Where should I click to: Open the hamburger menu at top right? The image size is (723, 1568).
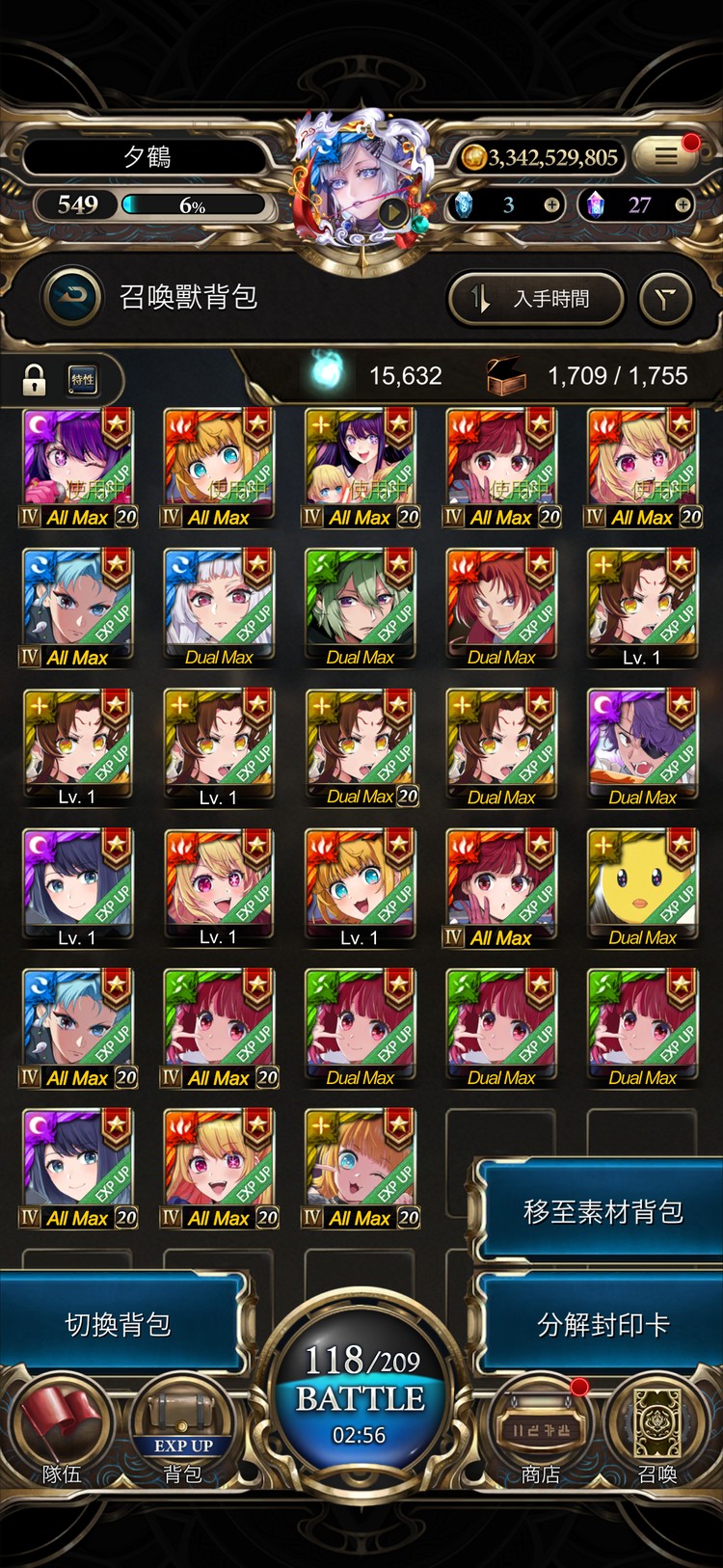click(666, 155)
